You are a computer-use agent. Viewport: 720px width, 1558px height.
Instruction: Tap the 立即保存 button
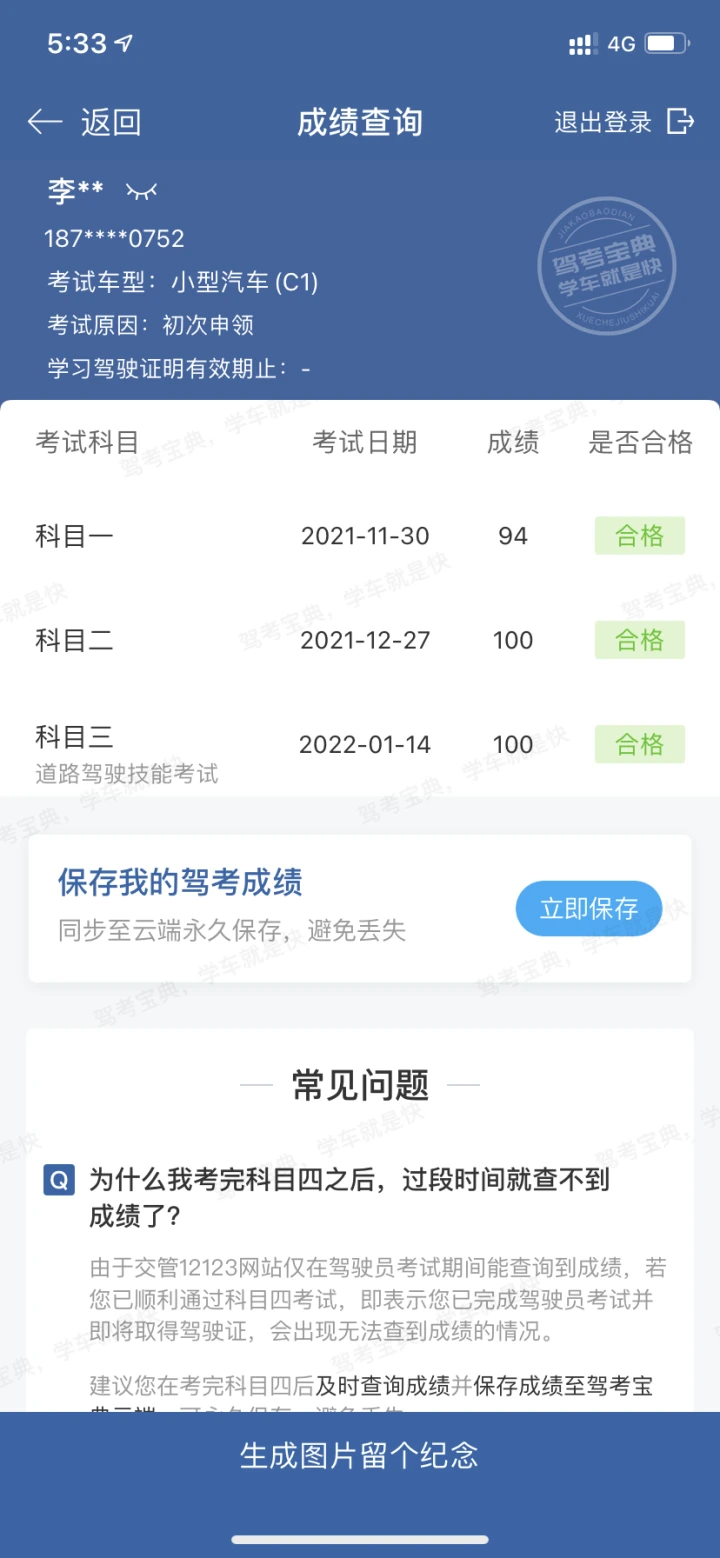pos(589,908)
